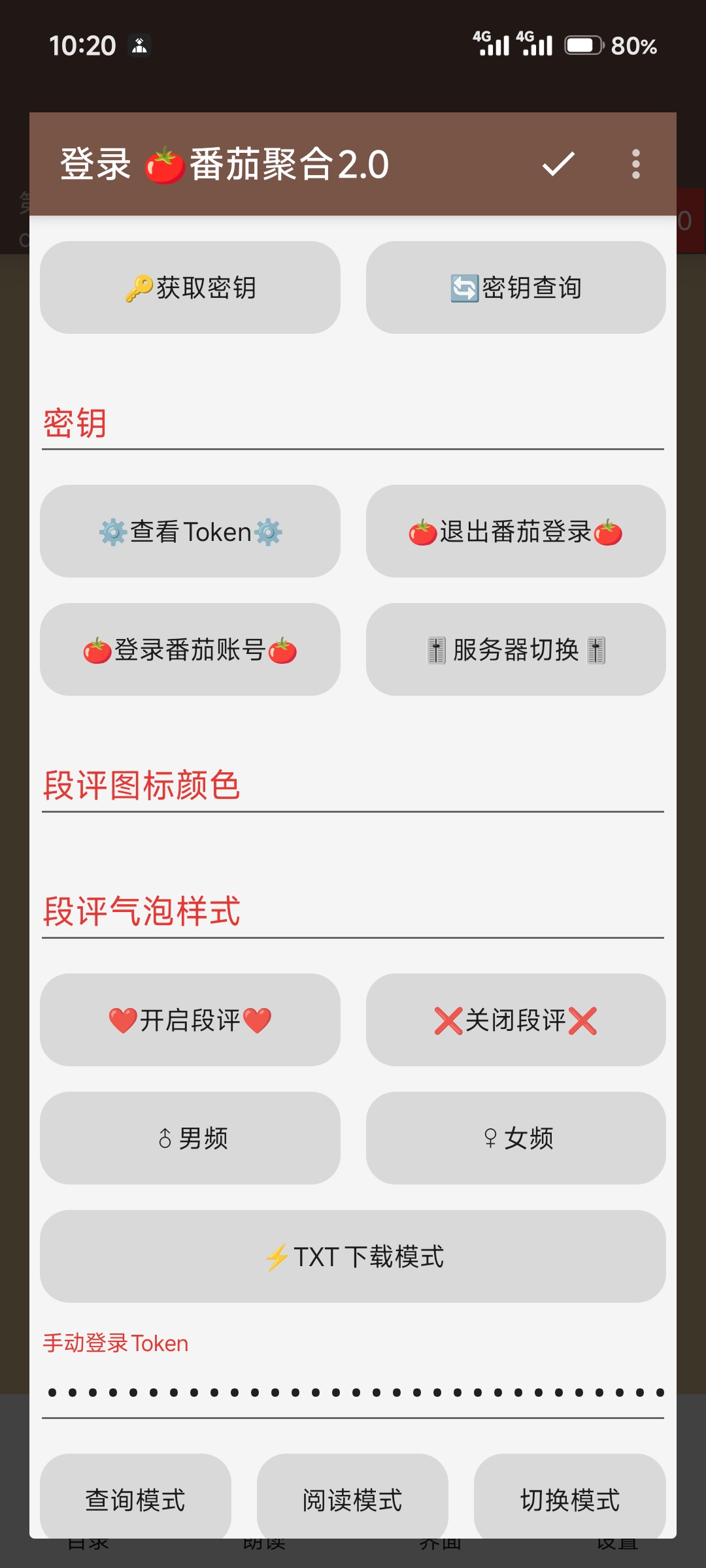Select 登录番茄账号
Image resolution: width=706 pixels, height=1568 pixels.
click(190, 649)
